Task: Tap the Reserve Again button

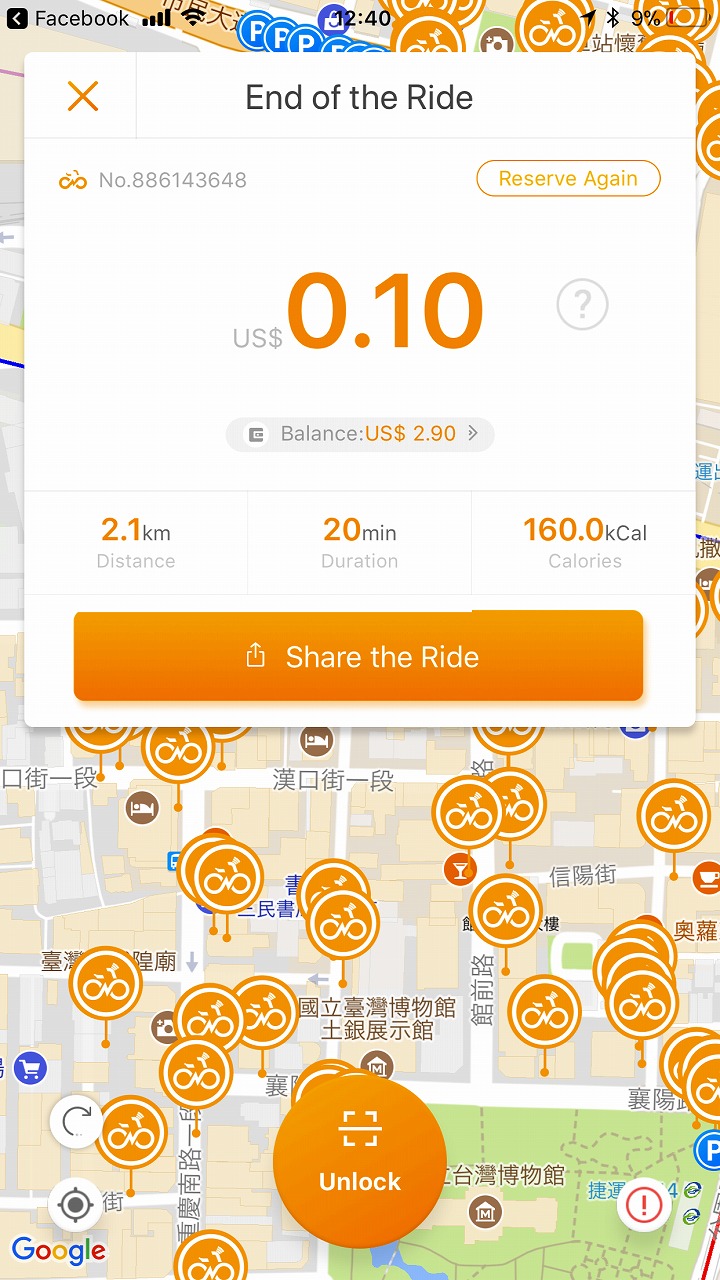Action: point(568,179)
